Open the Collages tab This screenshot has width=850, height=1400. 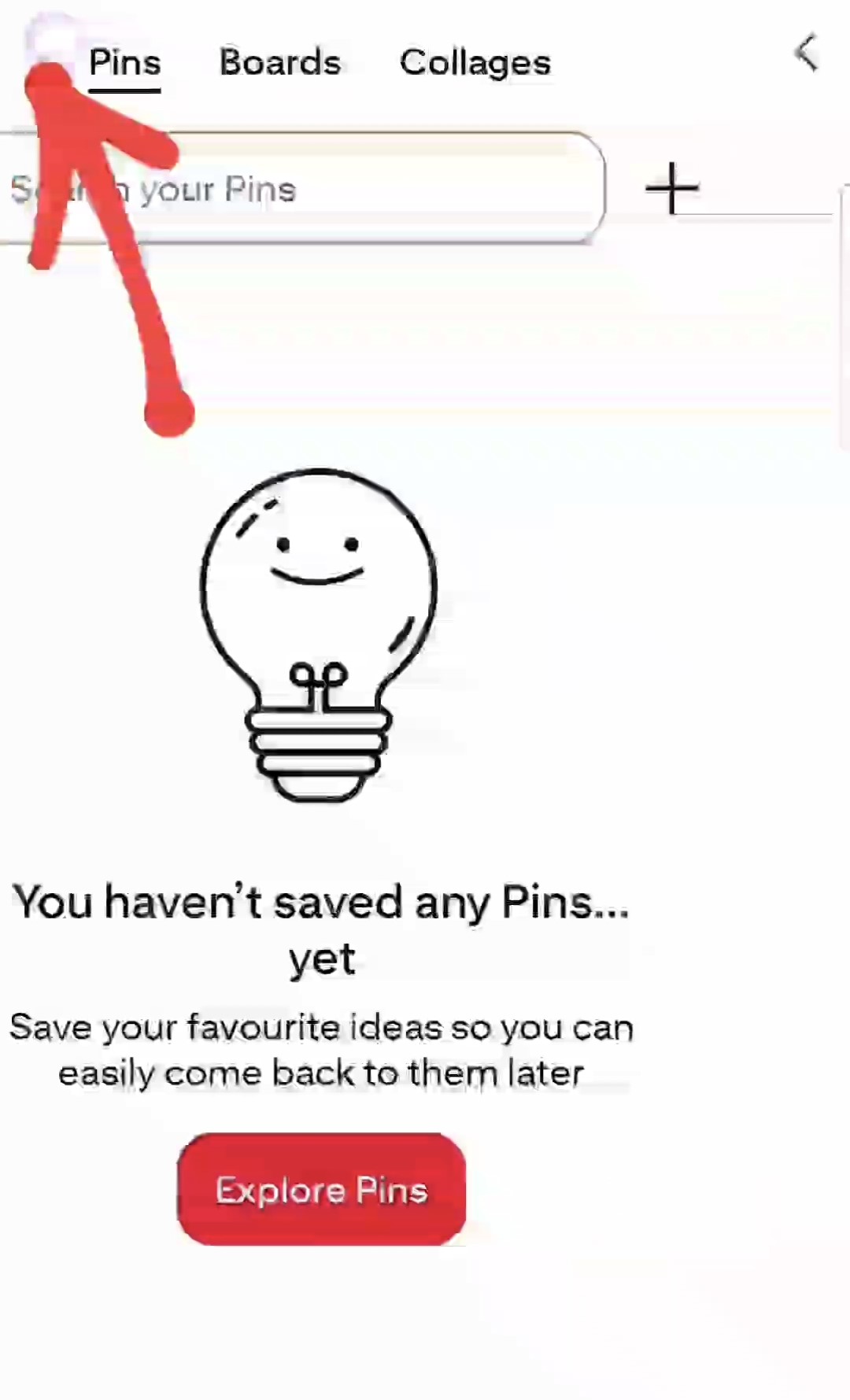click(x=475, y=63)
